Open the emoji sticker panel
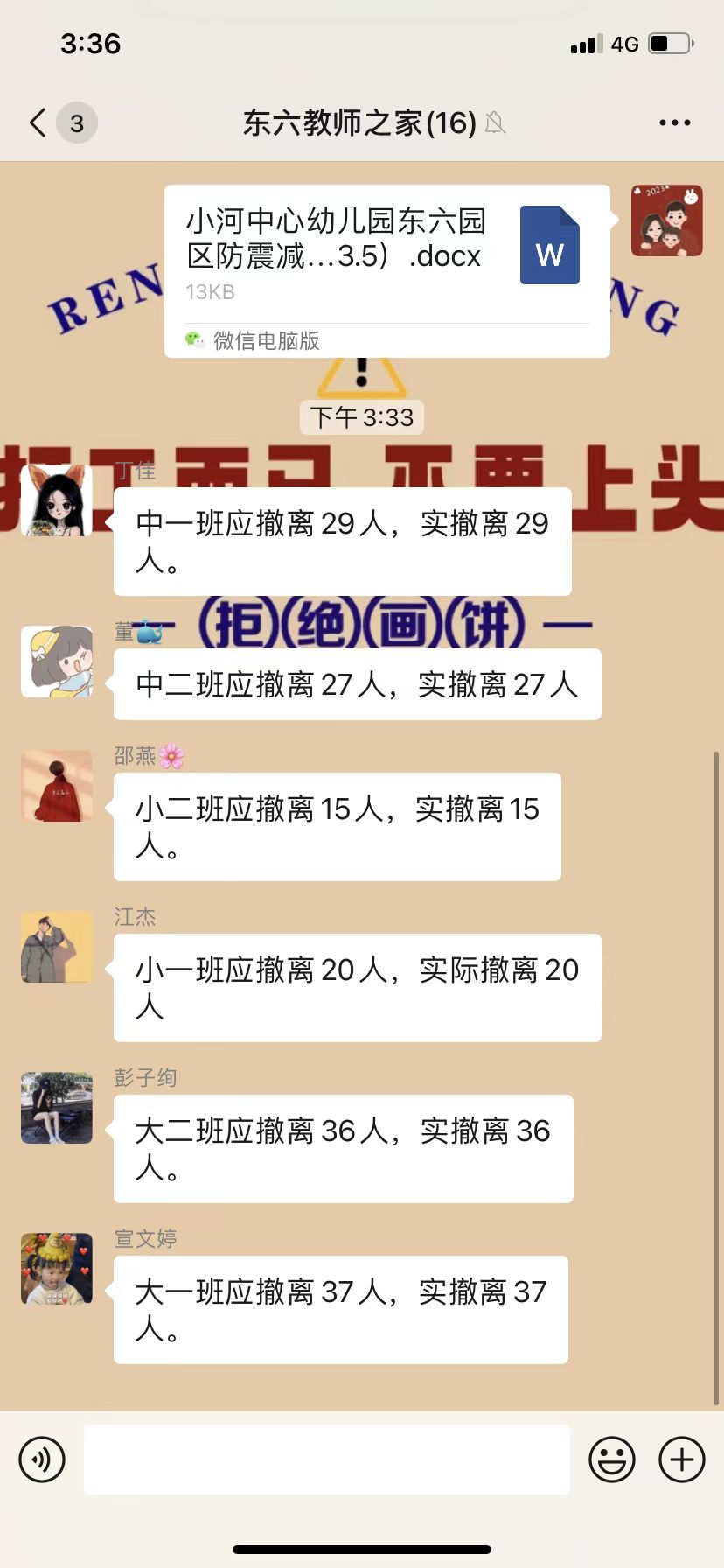724x1568 pixels. 611,1459
